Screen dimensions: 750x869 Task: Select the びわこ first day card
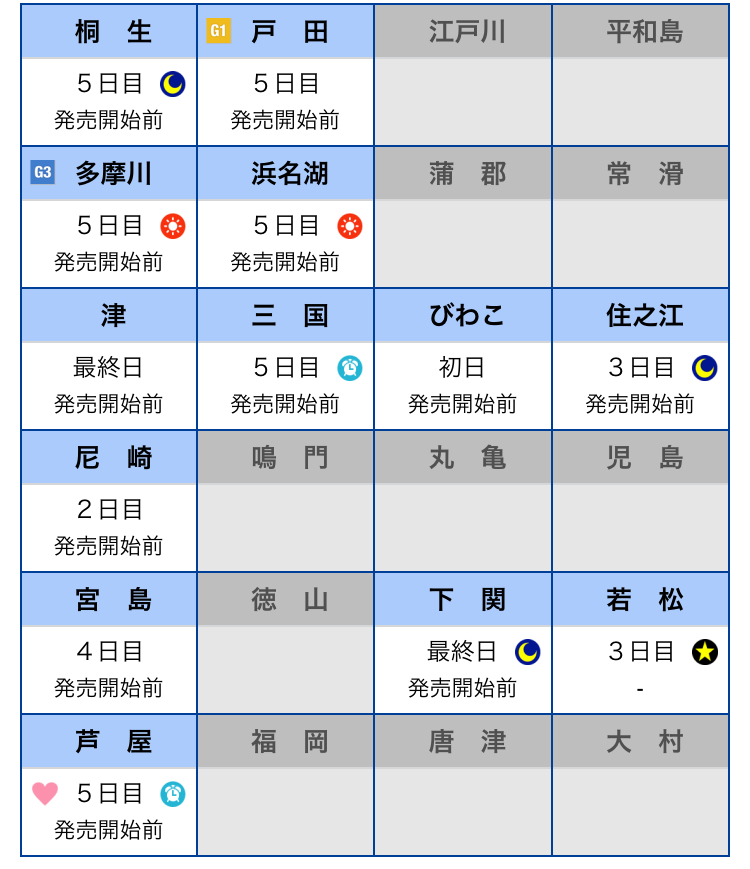(463, 360)
